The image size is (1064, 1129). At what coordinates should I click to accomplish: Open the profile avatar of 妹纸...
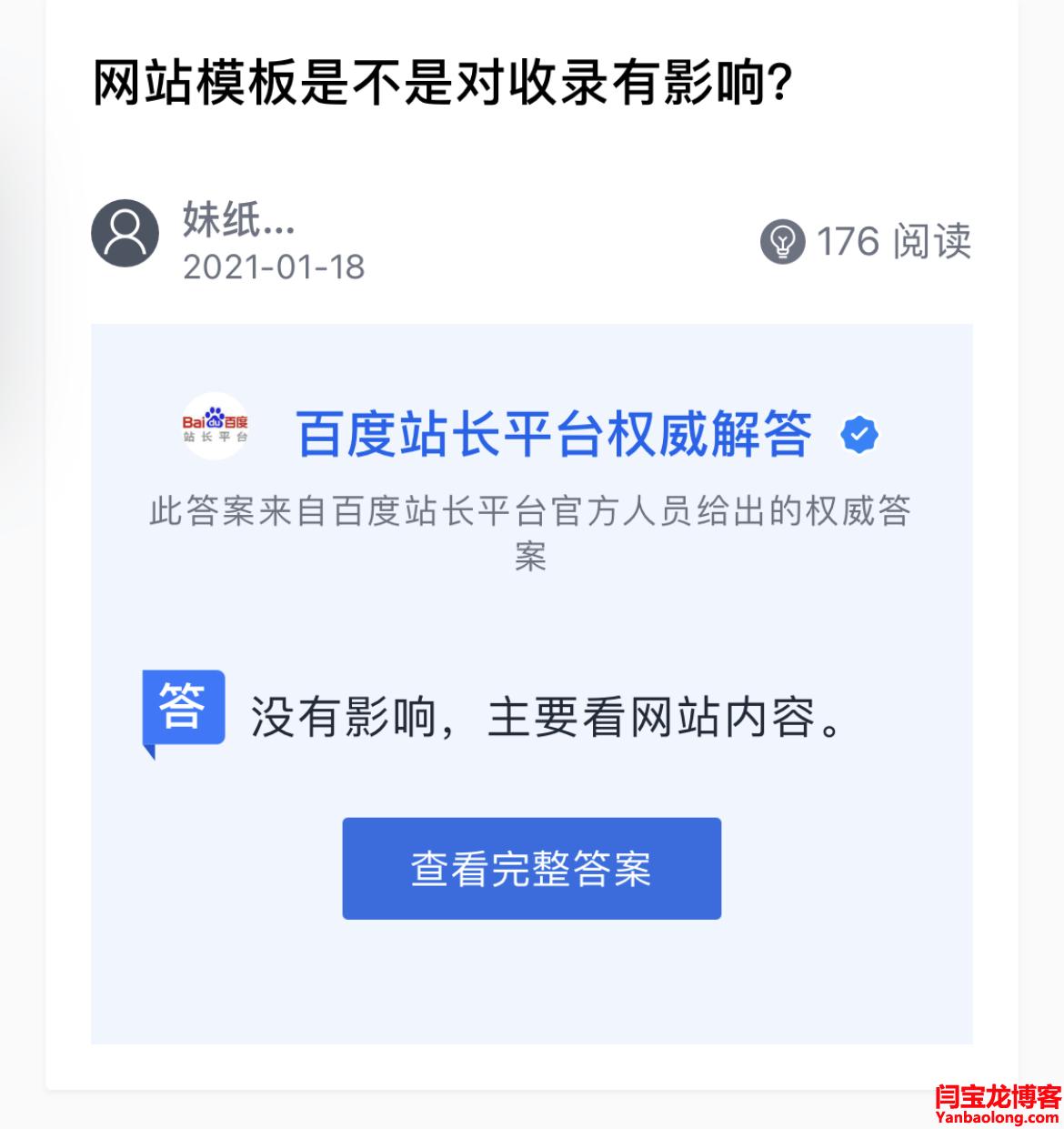click(125, 233)
